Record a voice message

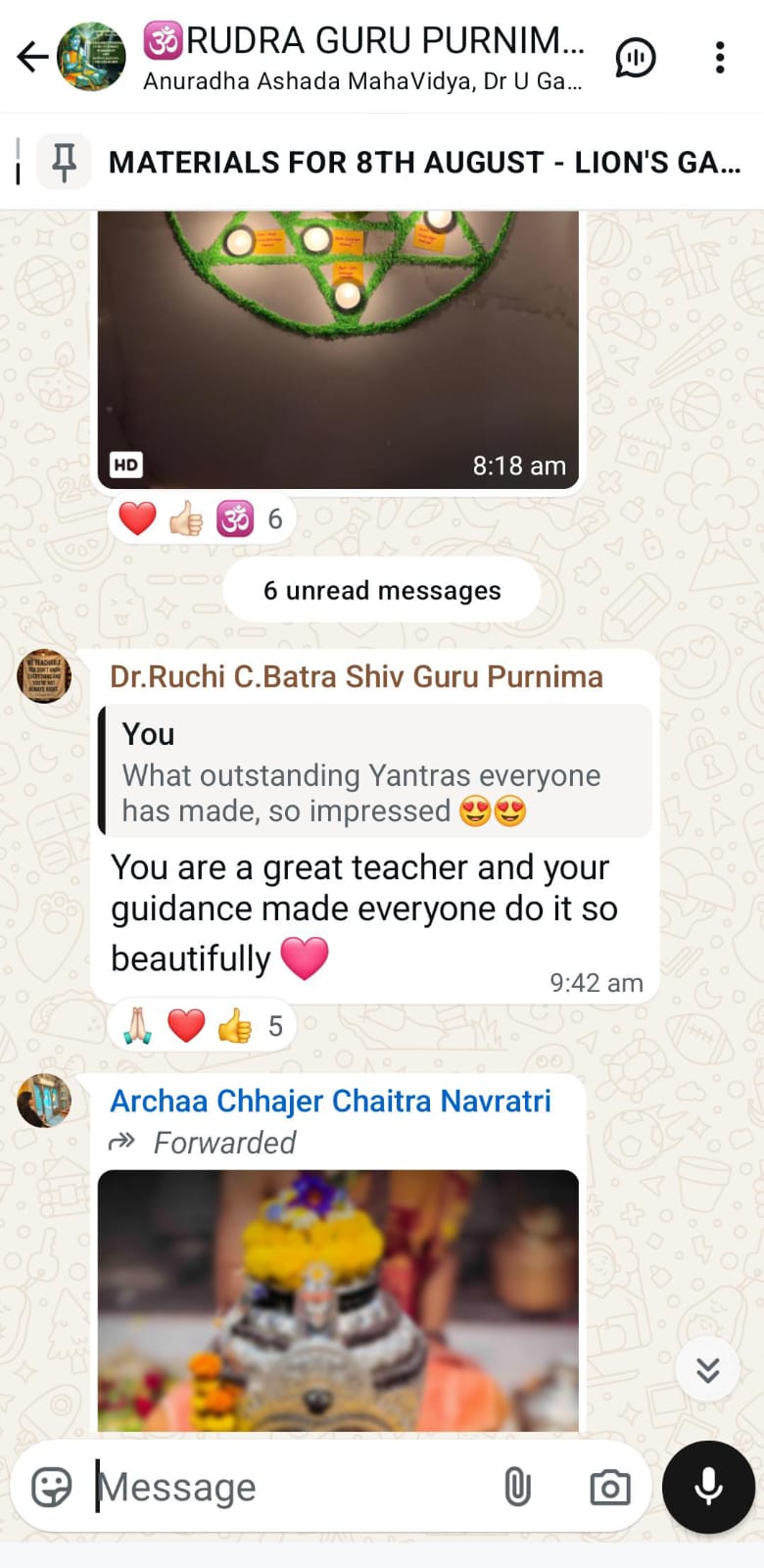[708, 1487]
